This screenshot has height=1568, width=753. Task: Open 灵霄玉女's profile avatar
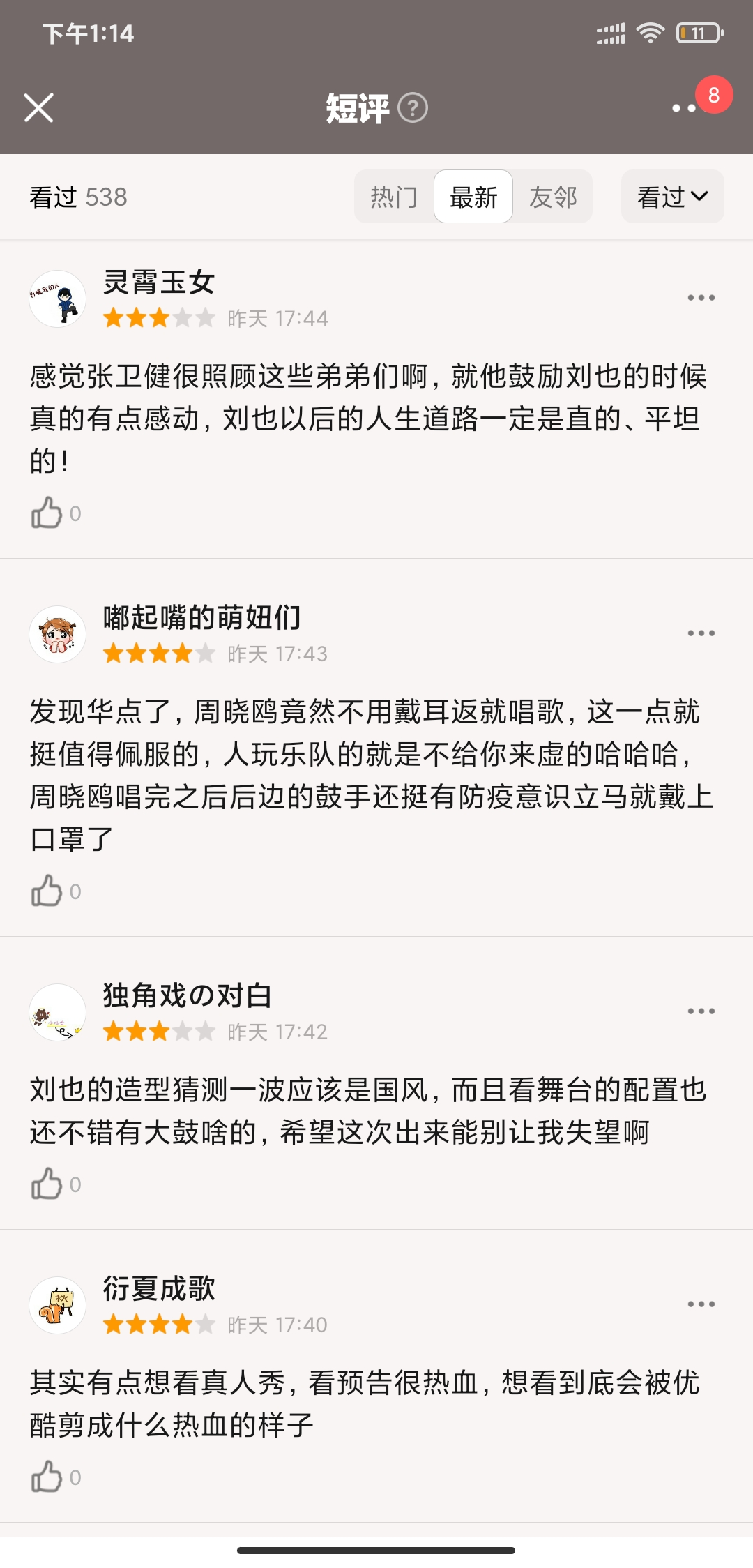point(57,299)
